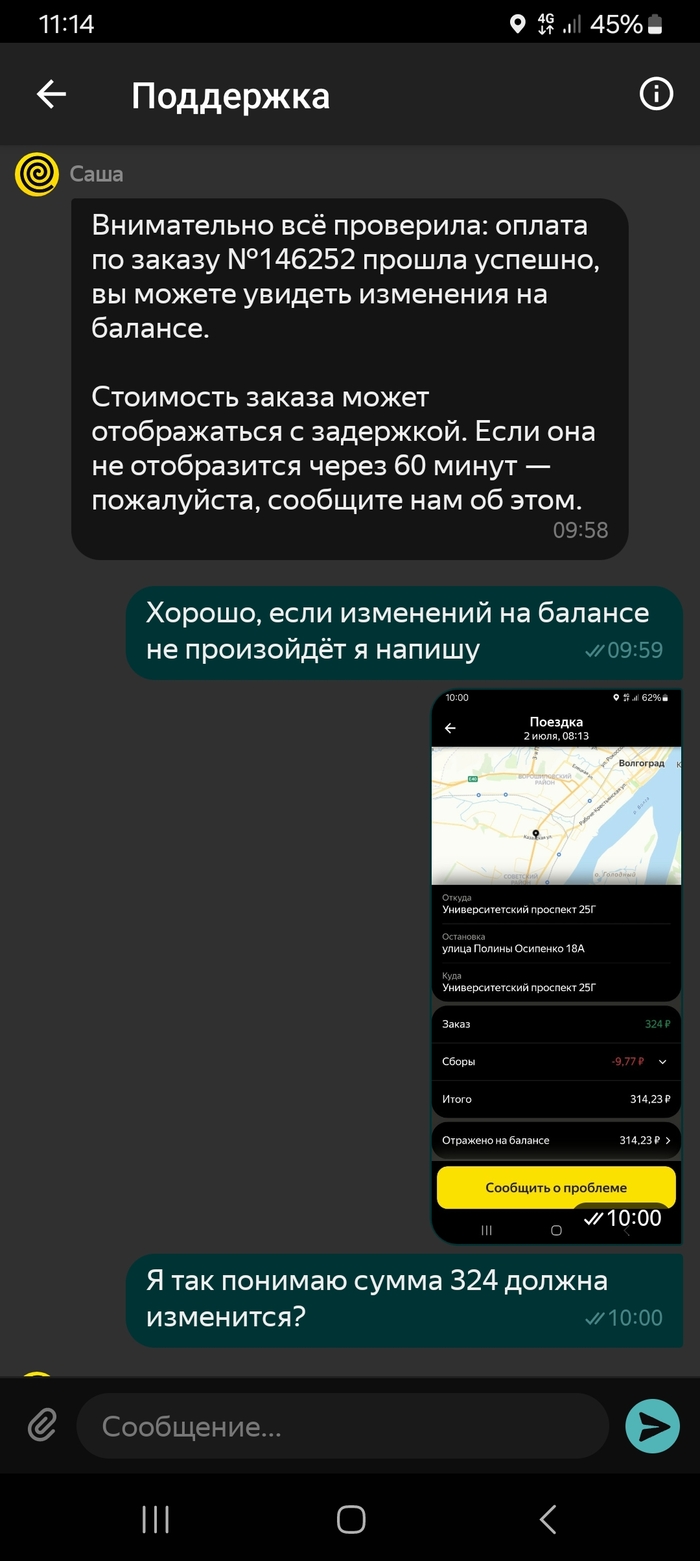700x1561 pixels.
Task: Tap the paperclip attach icon
Action: pyautogui.click(x=41, y=1425)
